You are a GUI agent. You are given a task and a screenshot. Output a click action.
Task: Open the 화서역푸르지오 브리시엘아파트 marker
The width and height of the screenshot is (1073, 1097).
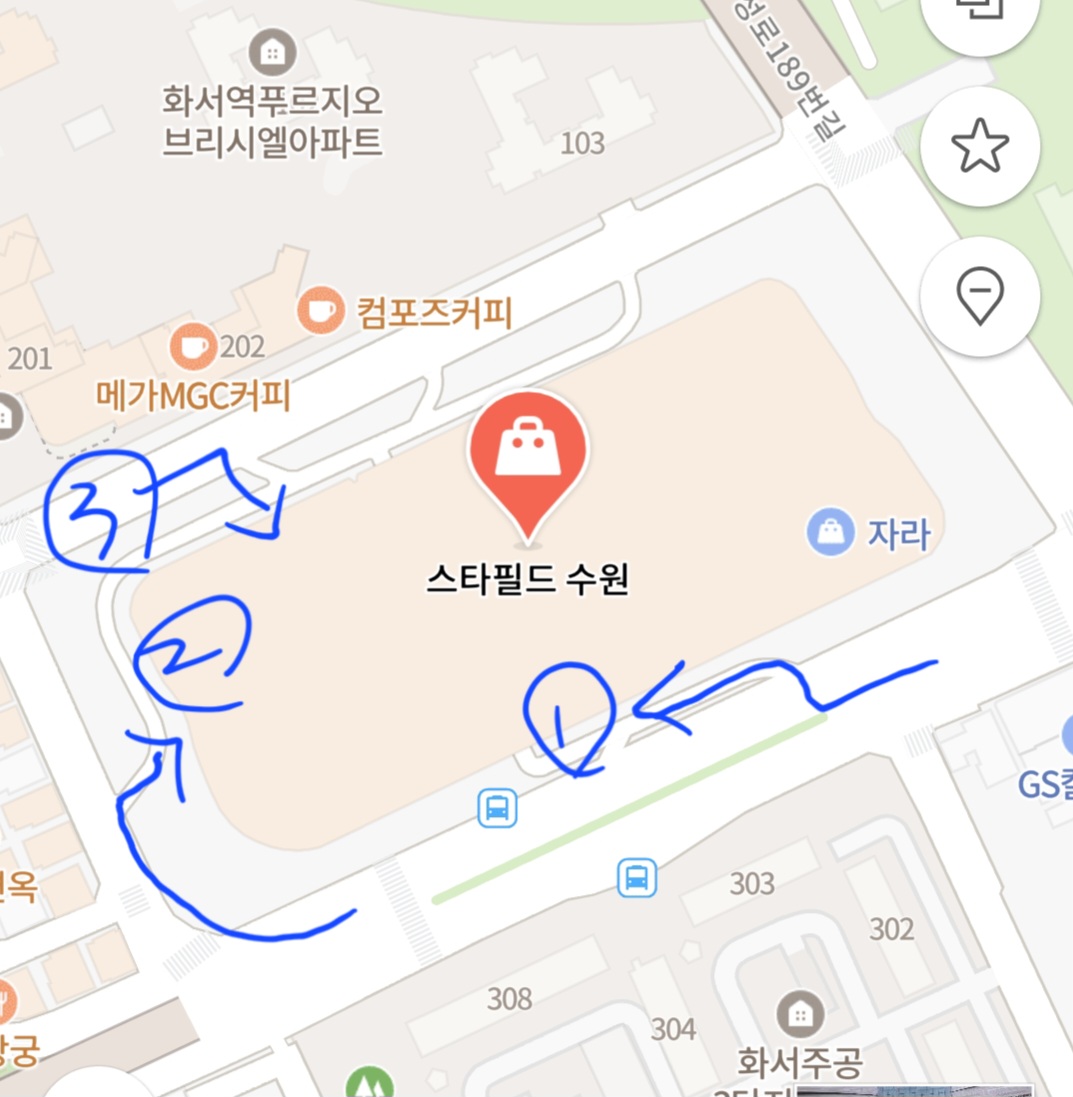click(273, 52)
